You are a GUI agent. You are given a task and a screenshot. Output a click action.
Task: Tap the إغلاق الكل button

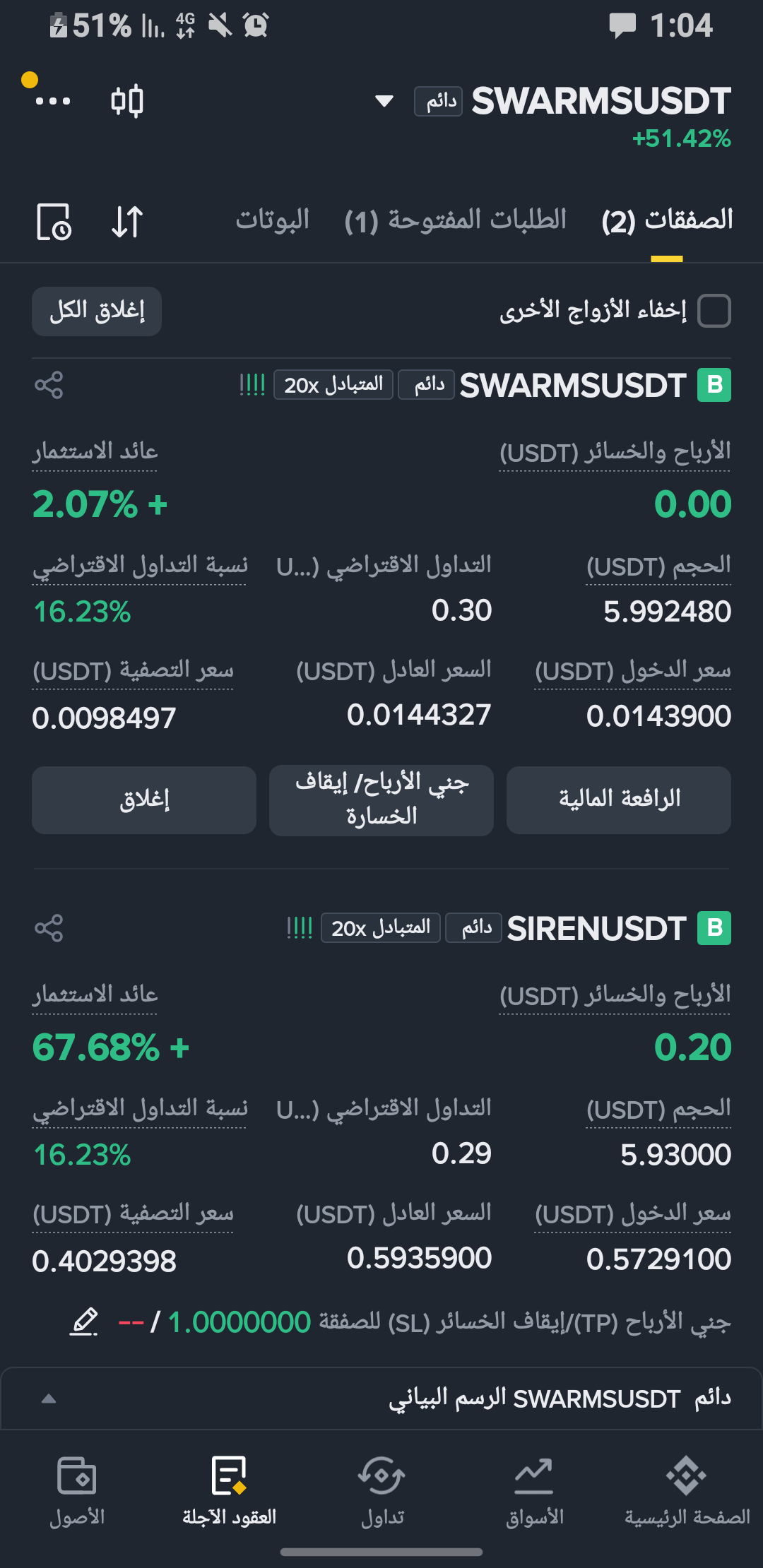point(97,311)
